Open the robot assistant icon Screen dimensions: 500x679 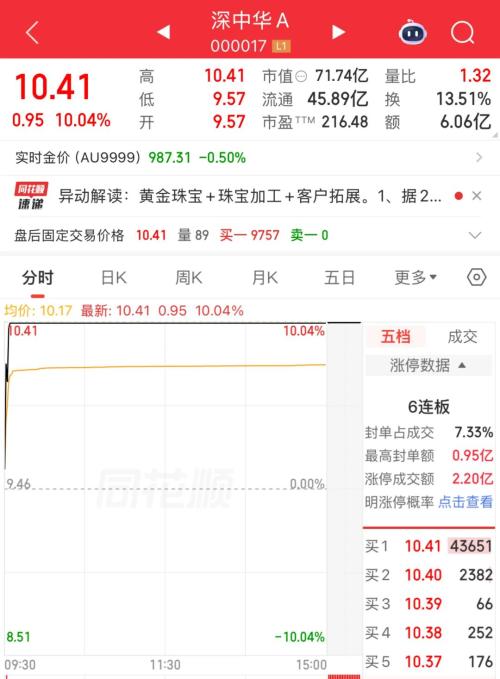tap(412, 32)
